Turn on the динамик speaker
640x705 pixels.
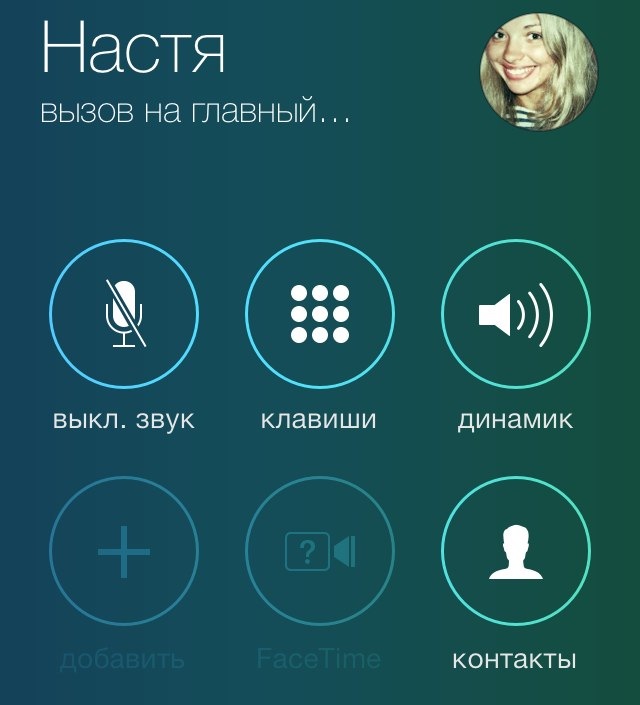click(515, 315)
